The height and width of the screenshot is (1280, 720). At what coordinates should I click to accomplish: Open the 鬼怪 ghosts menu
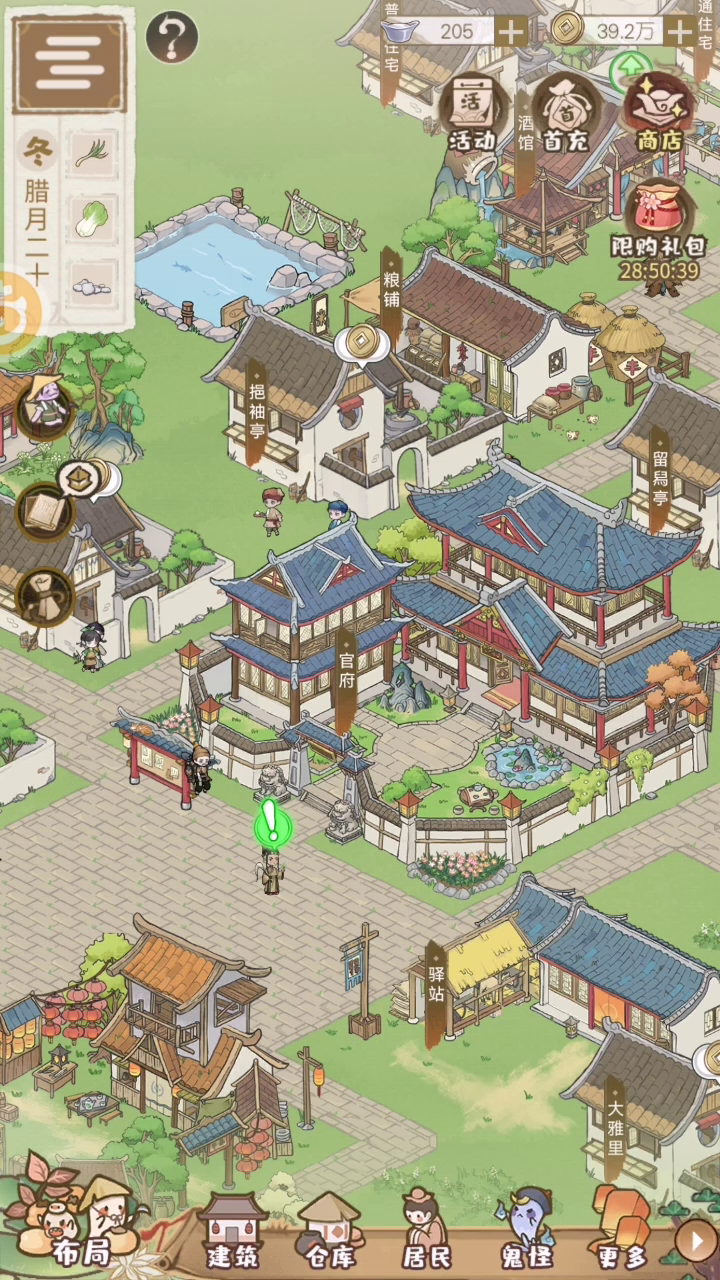(x=527, y=1232)
